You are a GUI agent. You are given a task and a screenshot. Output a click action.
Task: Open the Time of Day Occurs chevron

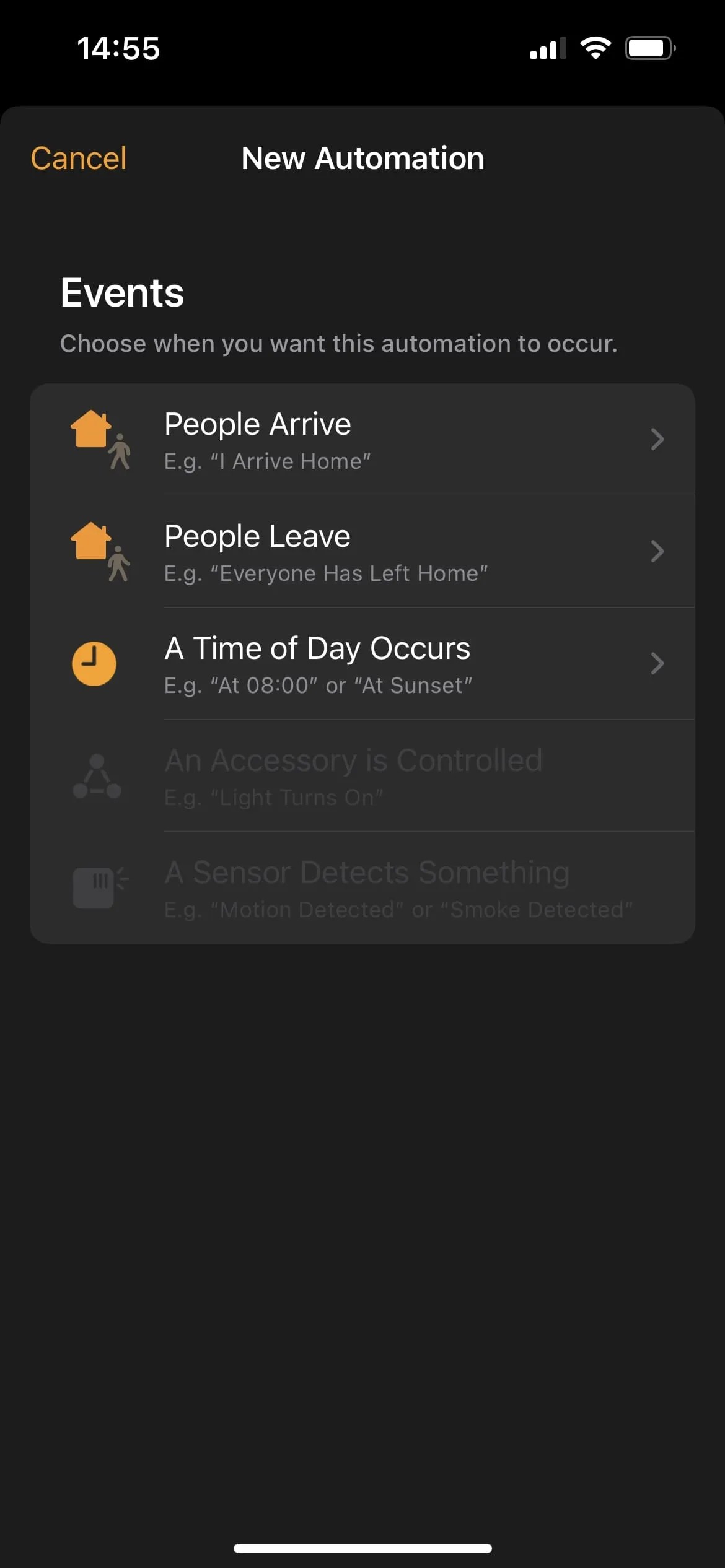pyautogui.click(x=657, y=663)
